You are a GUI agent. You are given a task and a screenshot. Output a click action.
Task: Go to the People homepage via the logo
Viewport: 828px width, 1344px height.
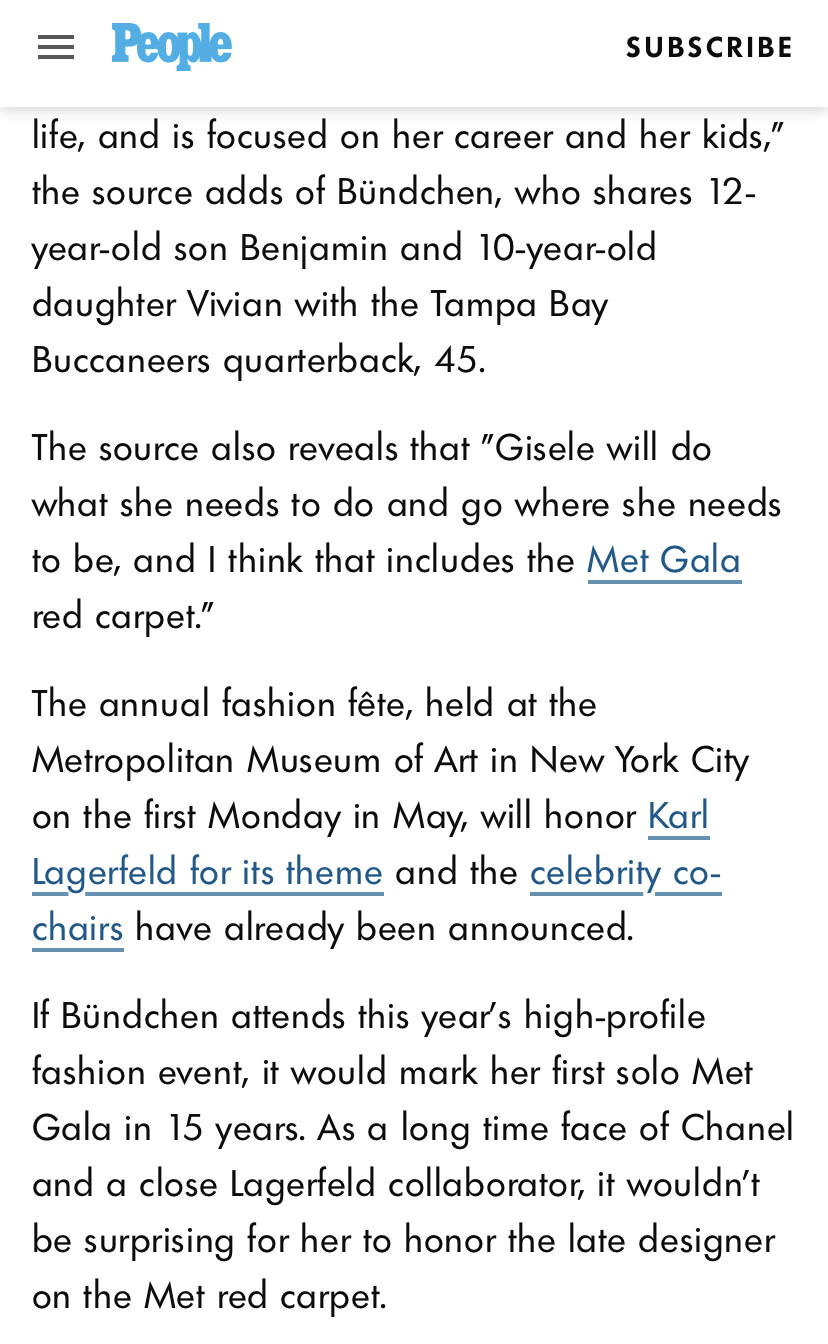(171, 46)
